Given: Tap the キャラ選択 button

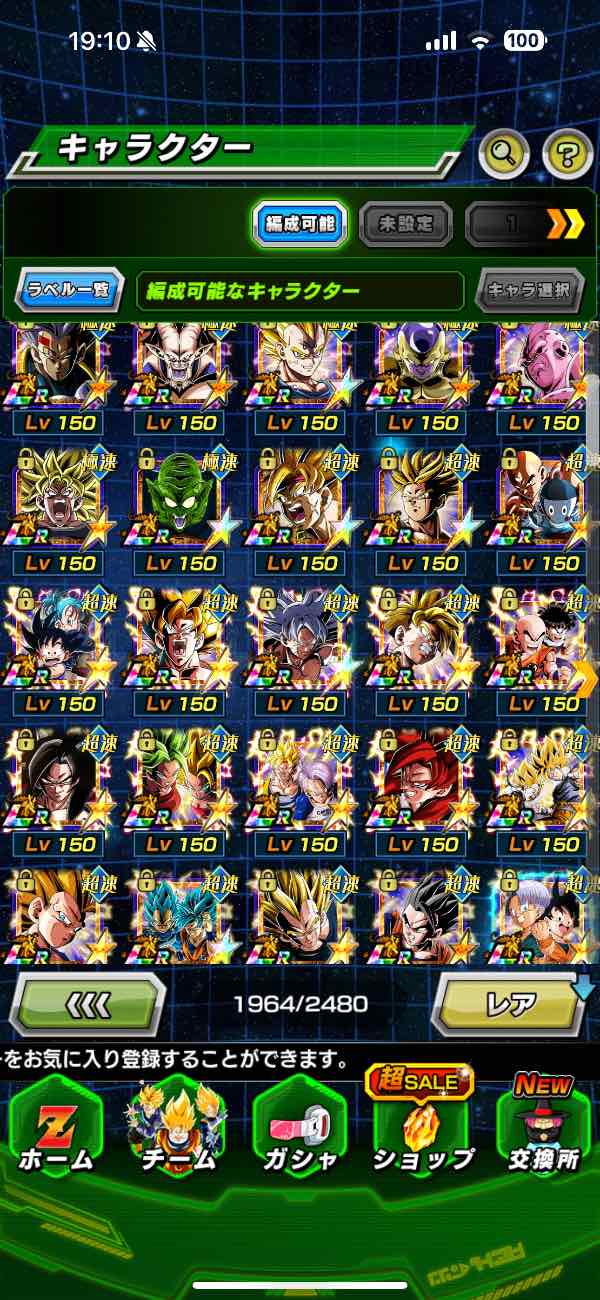Looking at the screenshot, I should click(529, 291).
